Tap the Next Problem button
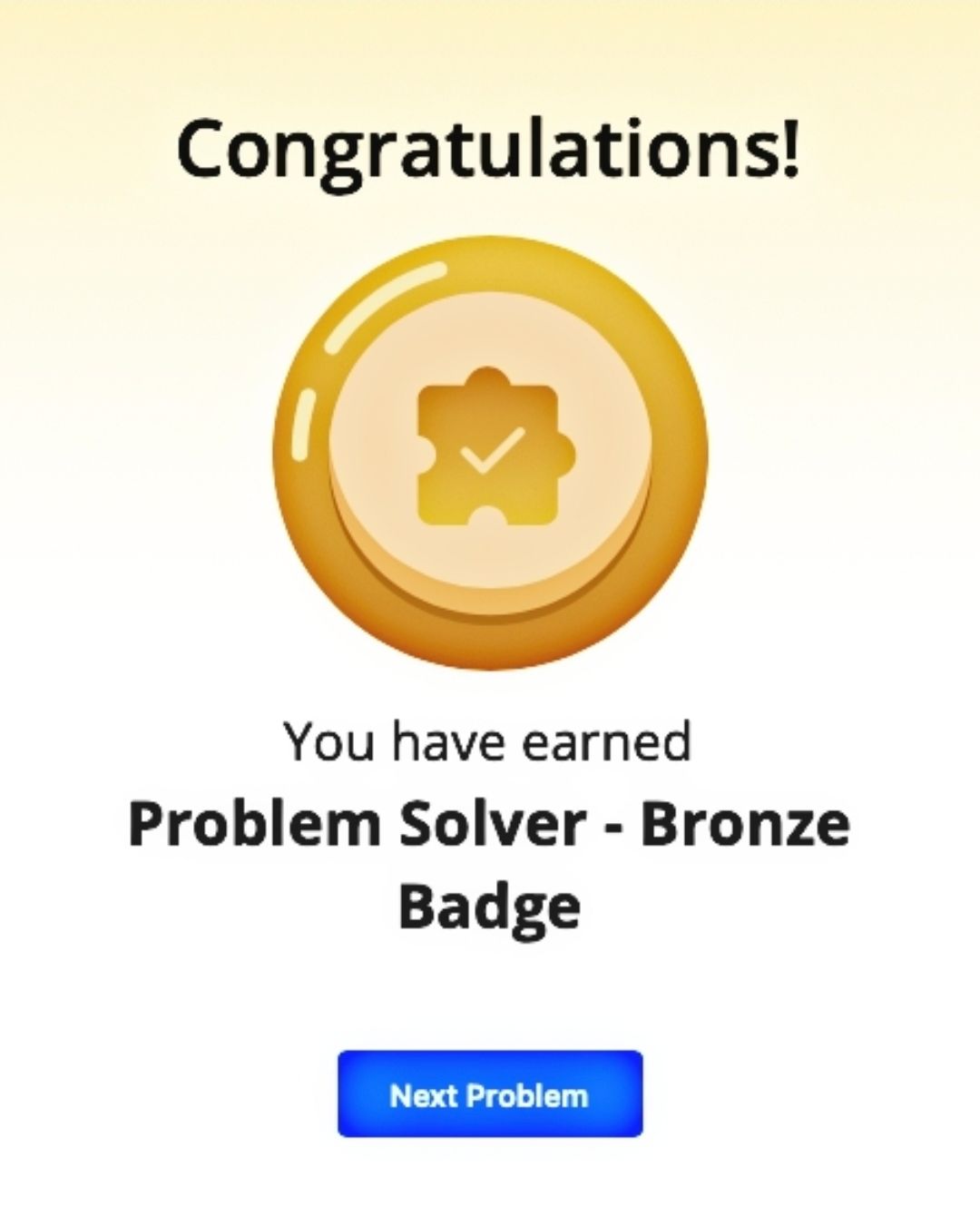Image resolution: width=980 pixels, height=1225 pixels. click(490, 1094)
